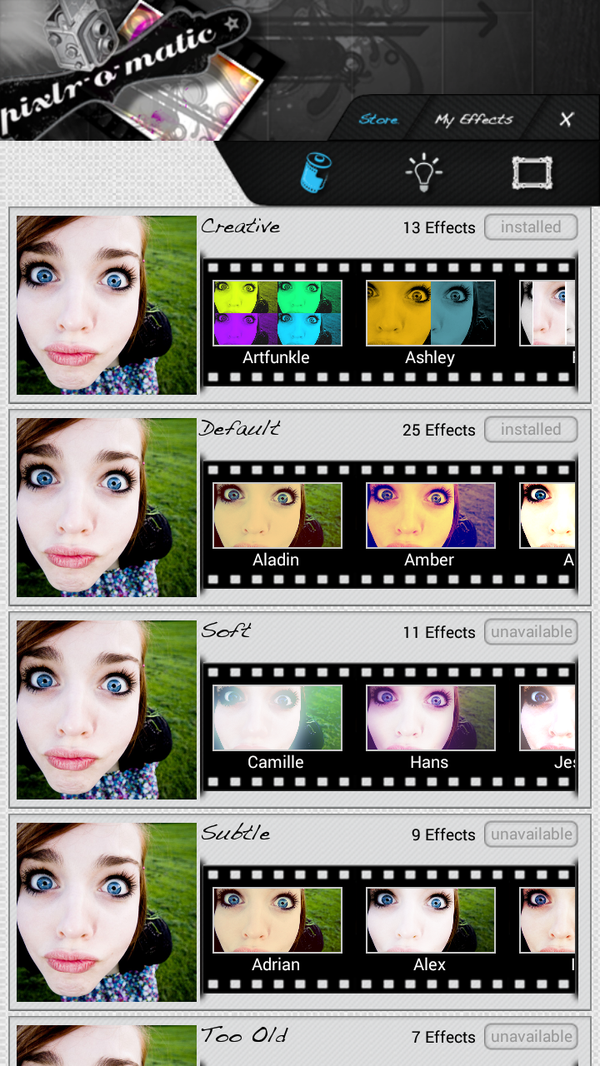The image size is (600, 1066).
Task: Tap installed button for Default pack
Action: click(531, 429)
